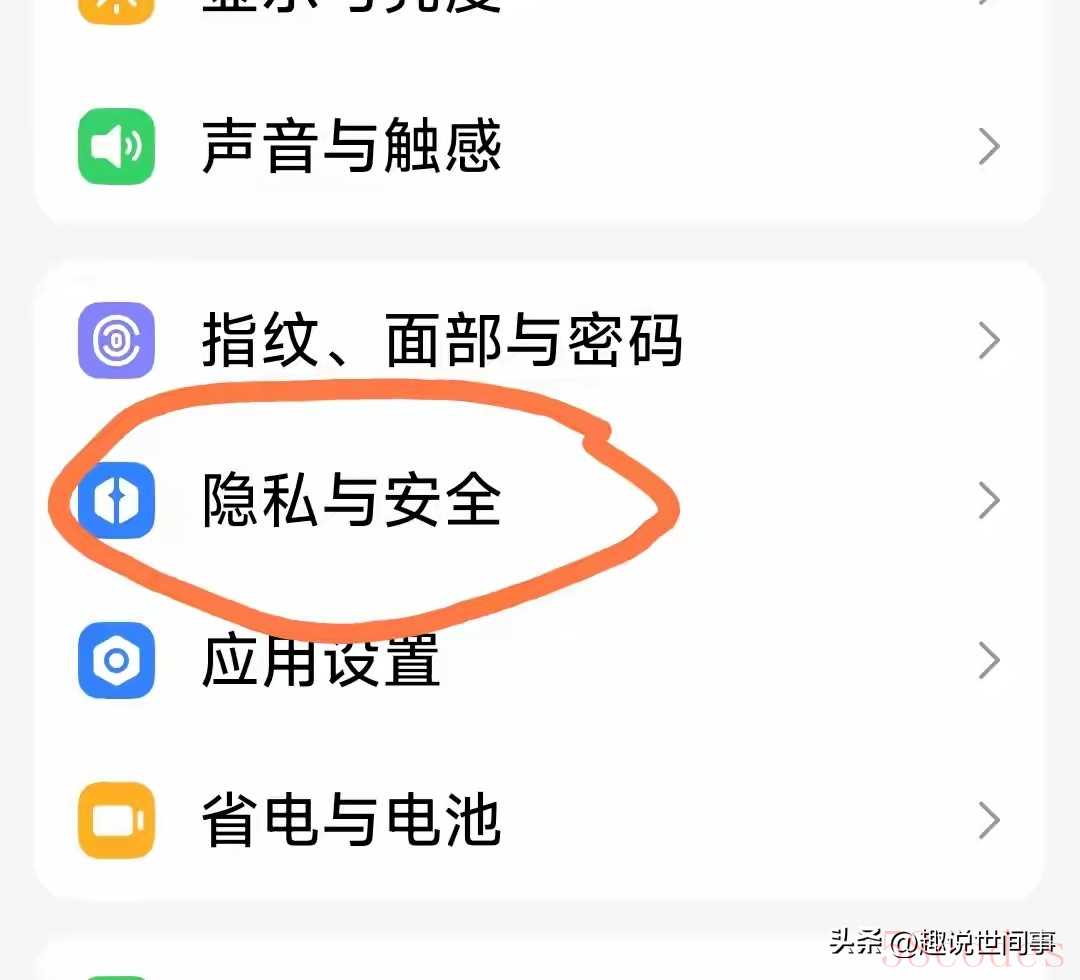
Task: Open 指纹、面部与密码 settings
Action: [440, 341]
